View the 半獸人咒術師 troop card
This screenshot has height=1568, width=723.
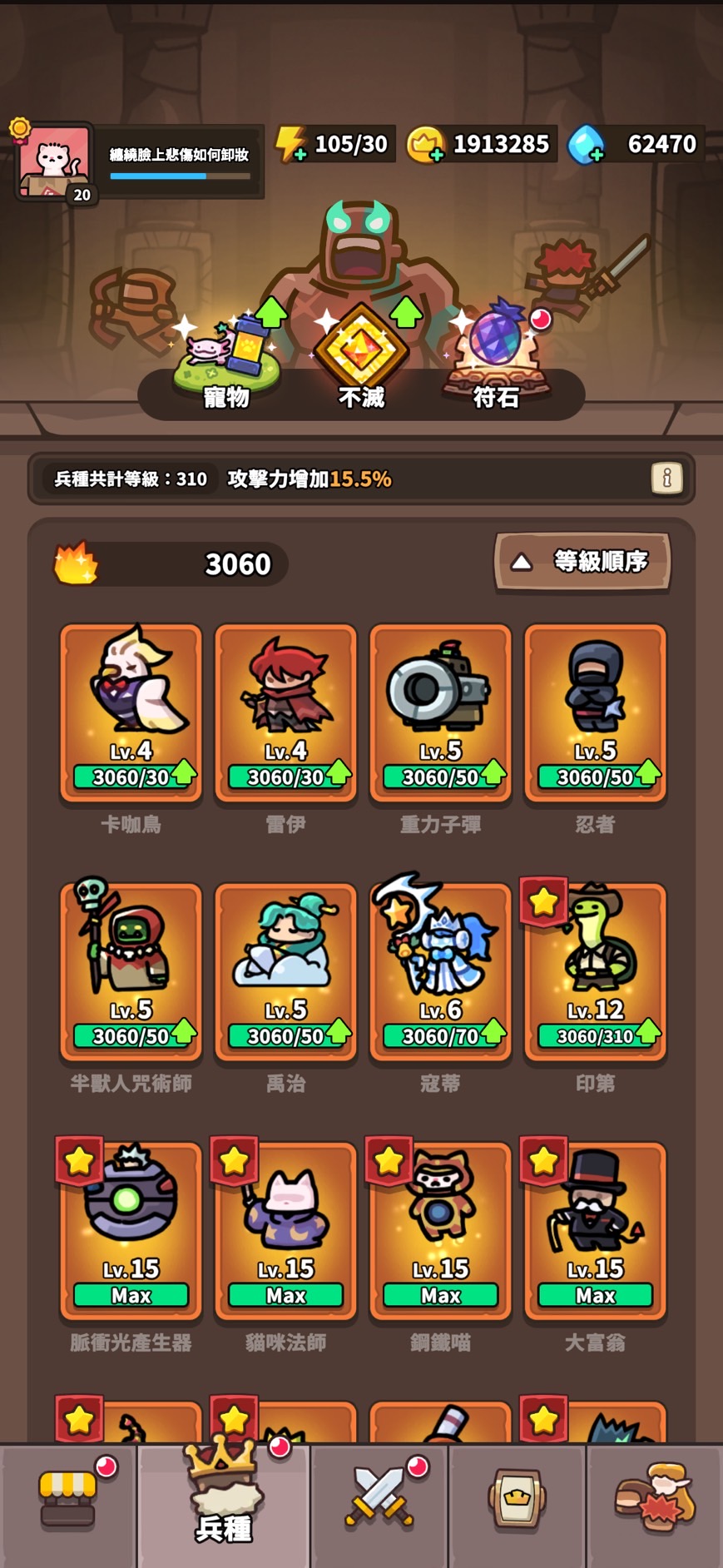point(131,972)
